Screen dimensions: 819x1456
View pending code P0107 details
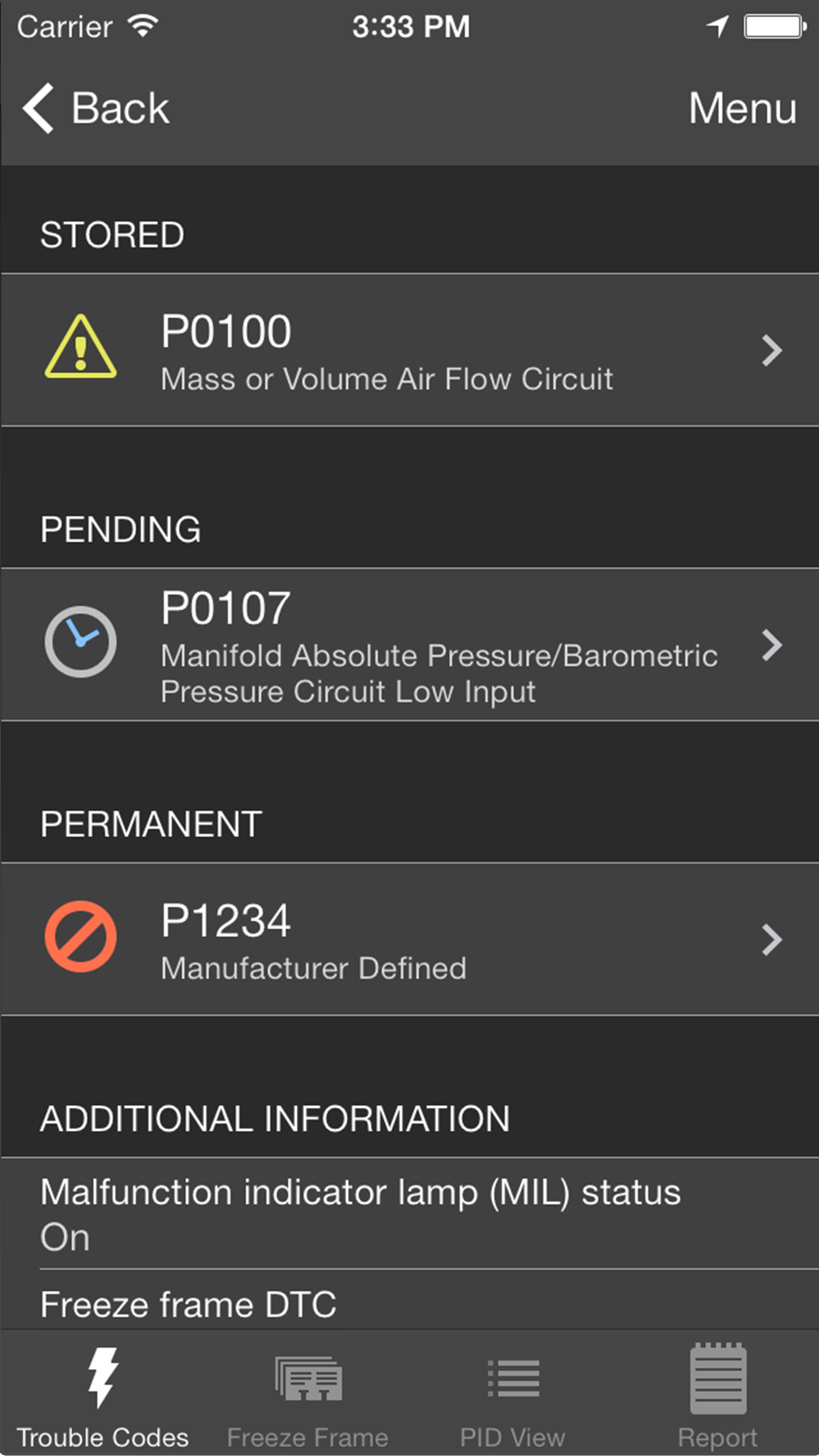409,645
